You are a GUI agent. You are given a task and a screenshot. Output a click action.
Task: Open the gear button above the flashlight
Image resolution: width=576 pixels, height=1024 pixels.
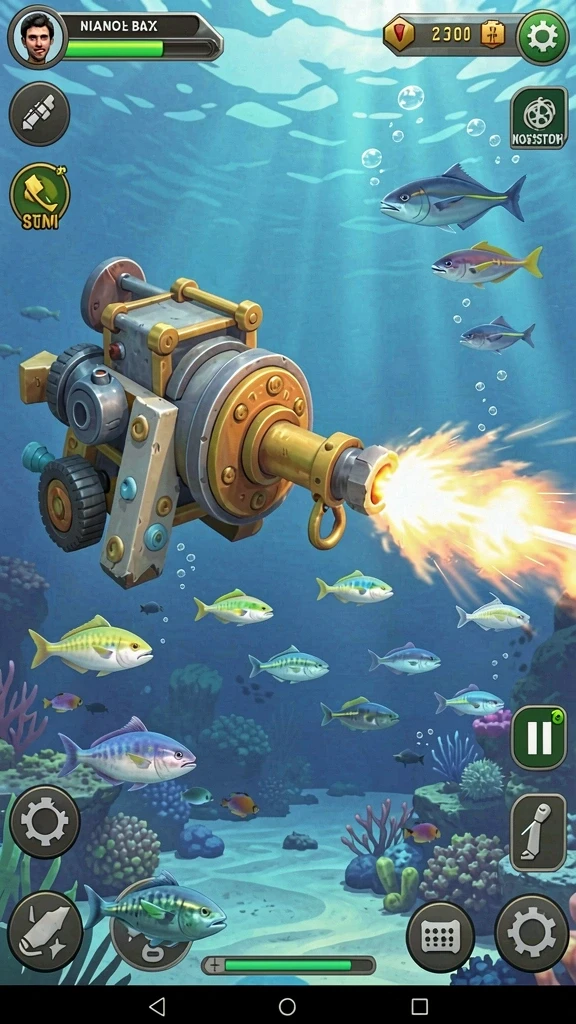pos(44,822)
